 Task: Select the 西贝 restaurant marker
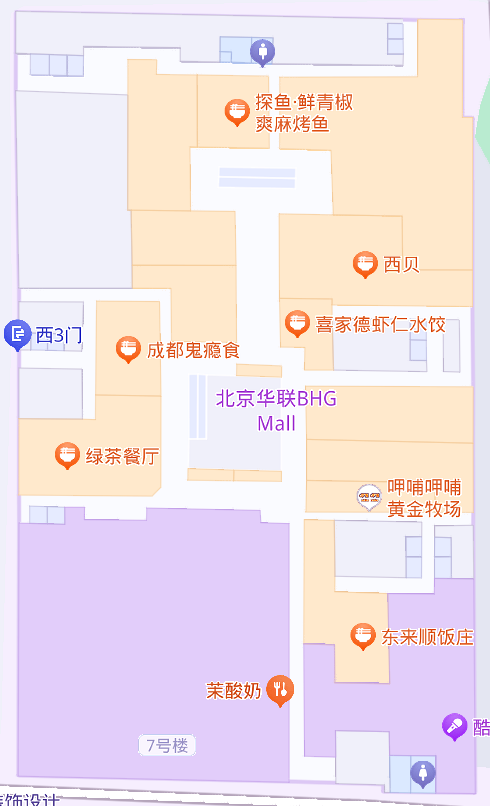click(366, 264)
